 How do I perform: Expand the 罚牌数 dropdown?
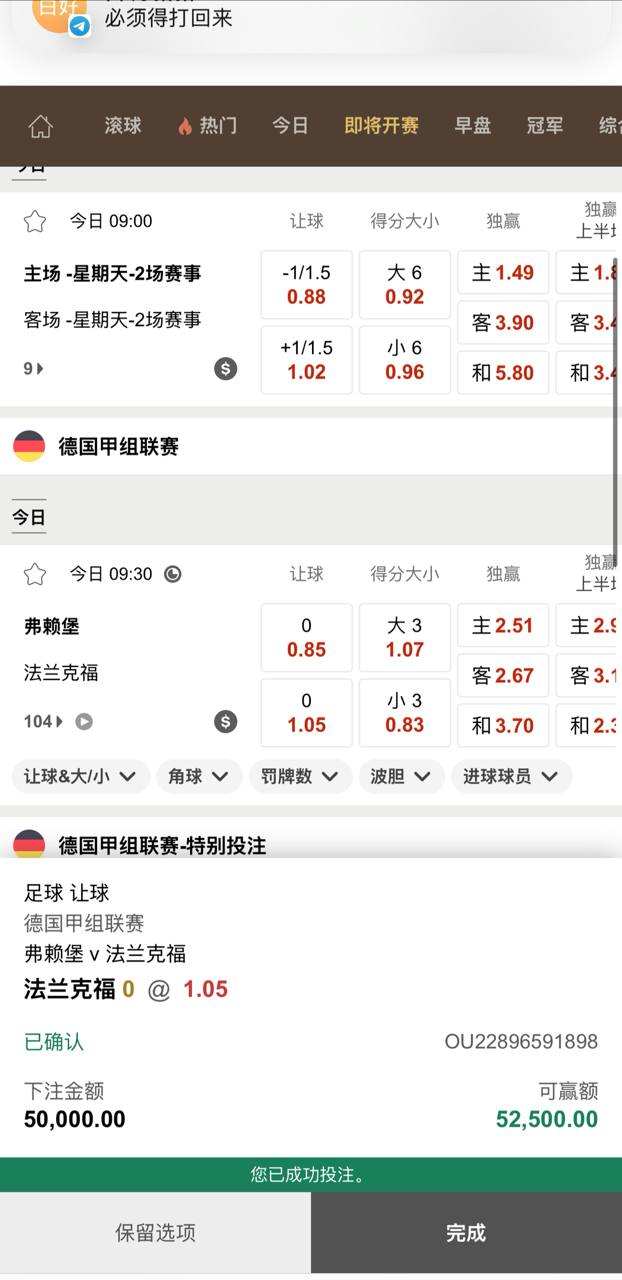click(x=300, y=777)
